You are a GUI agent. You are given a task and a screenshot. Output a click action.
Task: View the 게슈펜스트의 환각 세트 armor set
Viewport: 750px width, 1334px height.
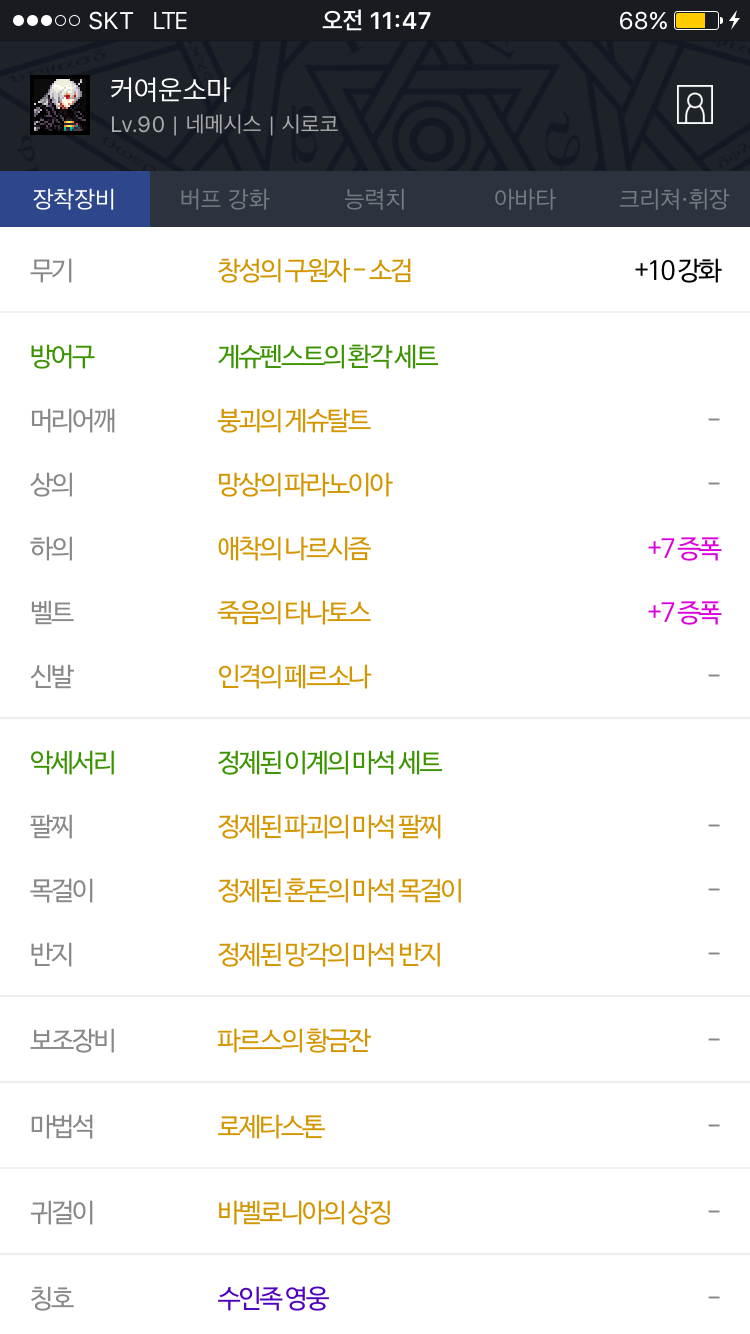(328, 356)
